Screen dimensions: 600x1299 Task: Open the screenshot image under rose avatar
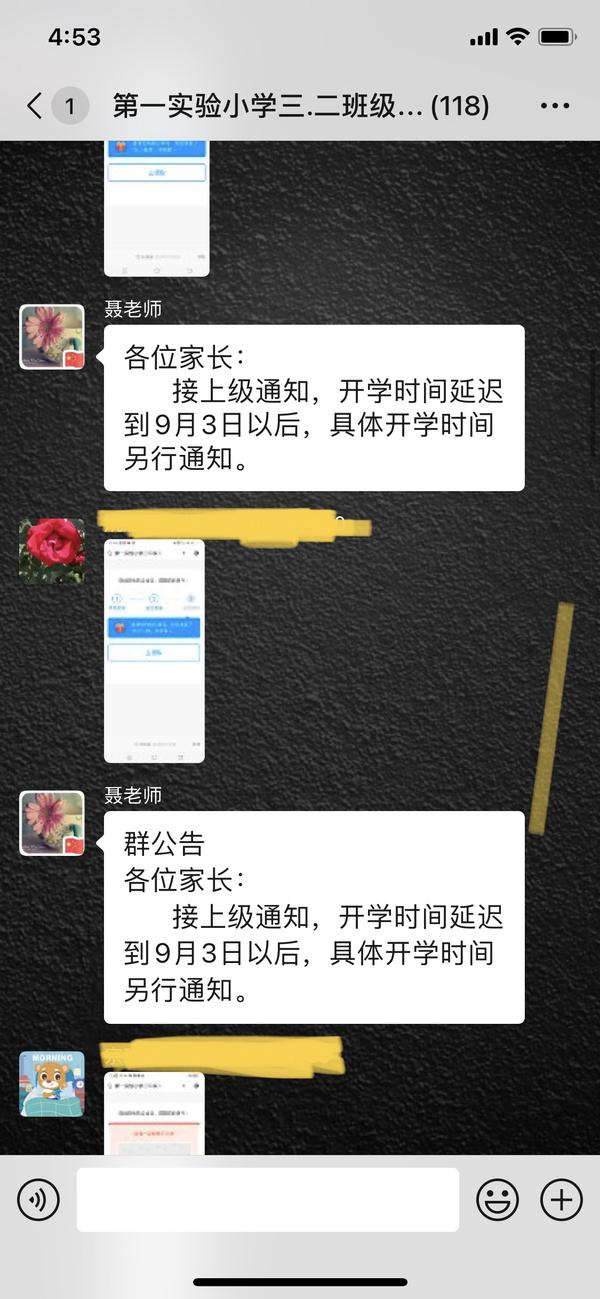click(x=154, y=651)
